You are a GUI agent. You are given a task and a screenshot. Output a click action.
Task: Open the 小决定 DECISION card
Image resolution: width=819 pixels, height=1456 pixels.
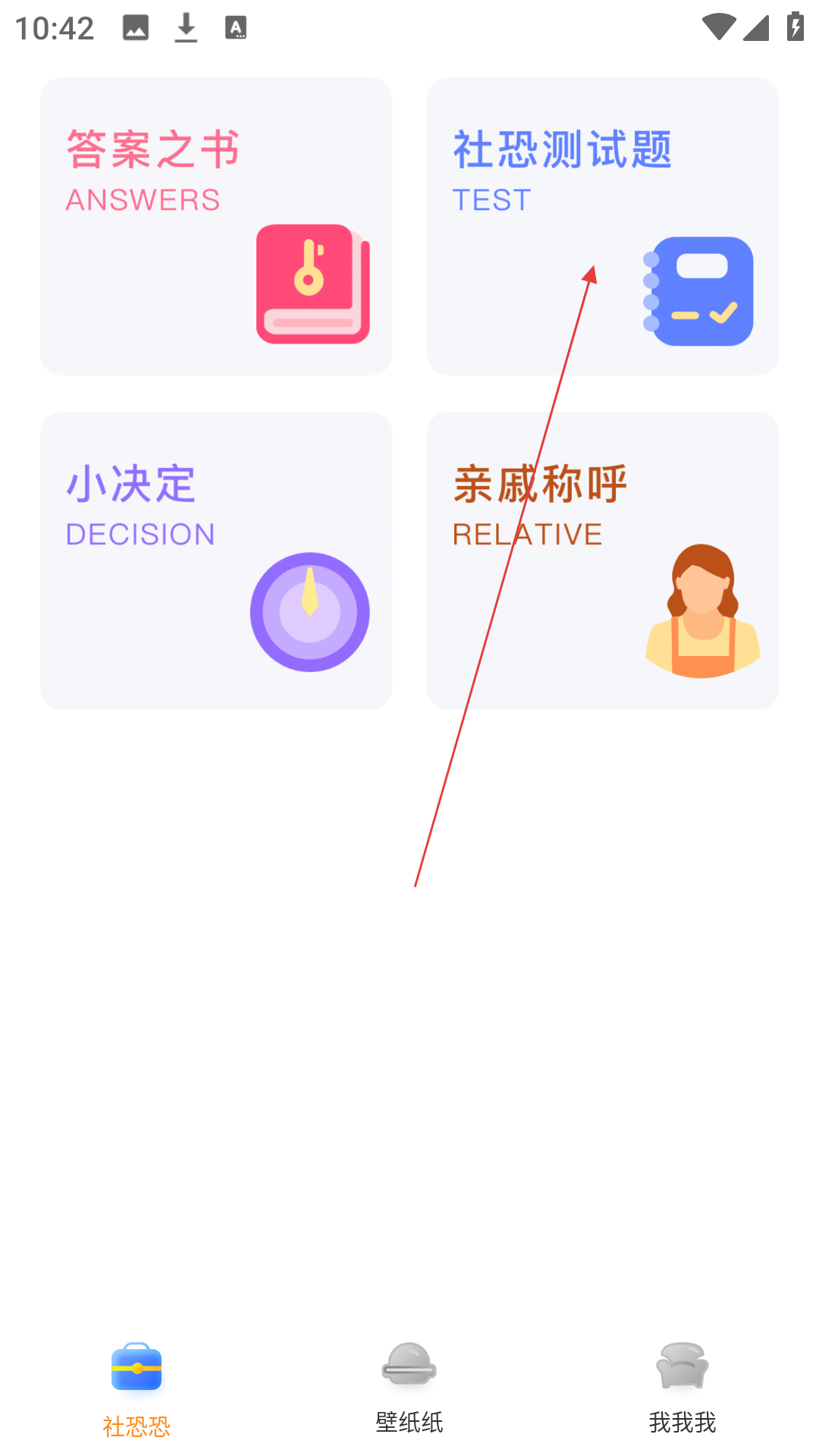pyautogui.click(x=216, y=560)
